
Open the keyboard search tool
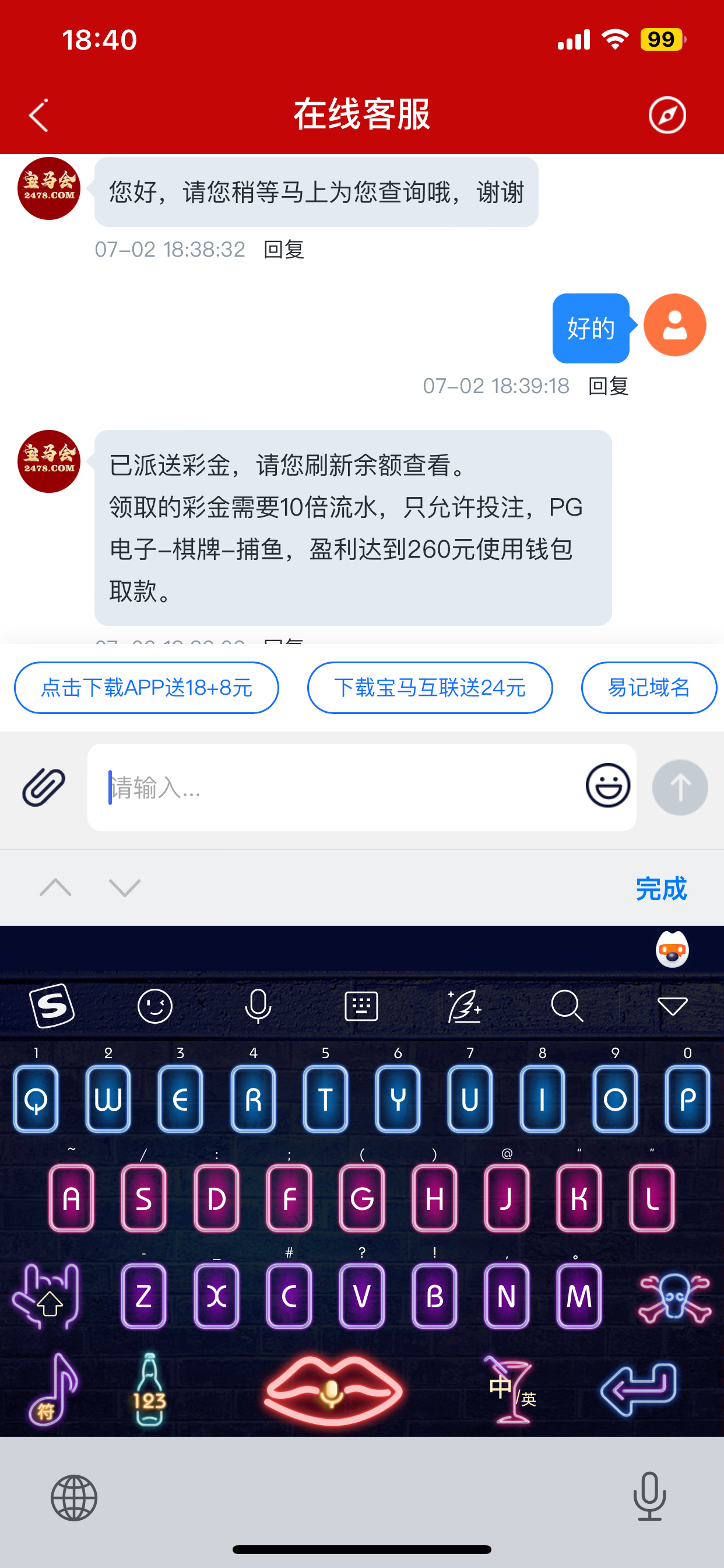[567, 1006]
